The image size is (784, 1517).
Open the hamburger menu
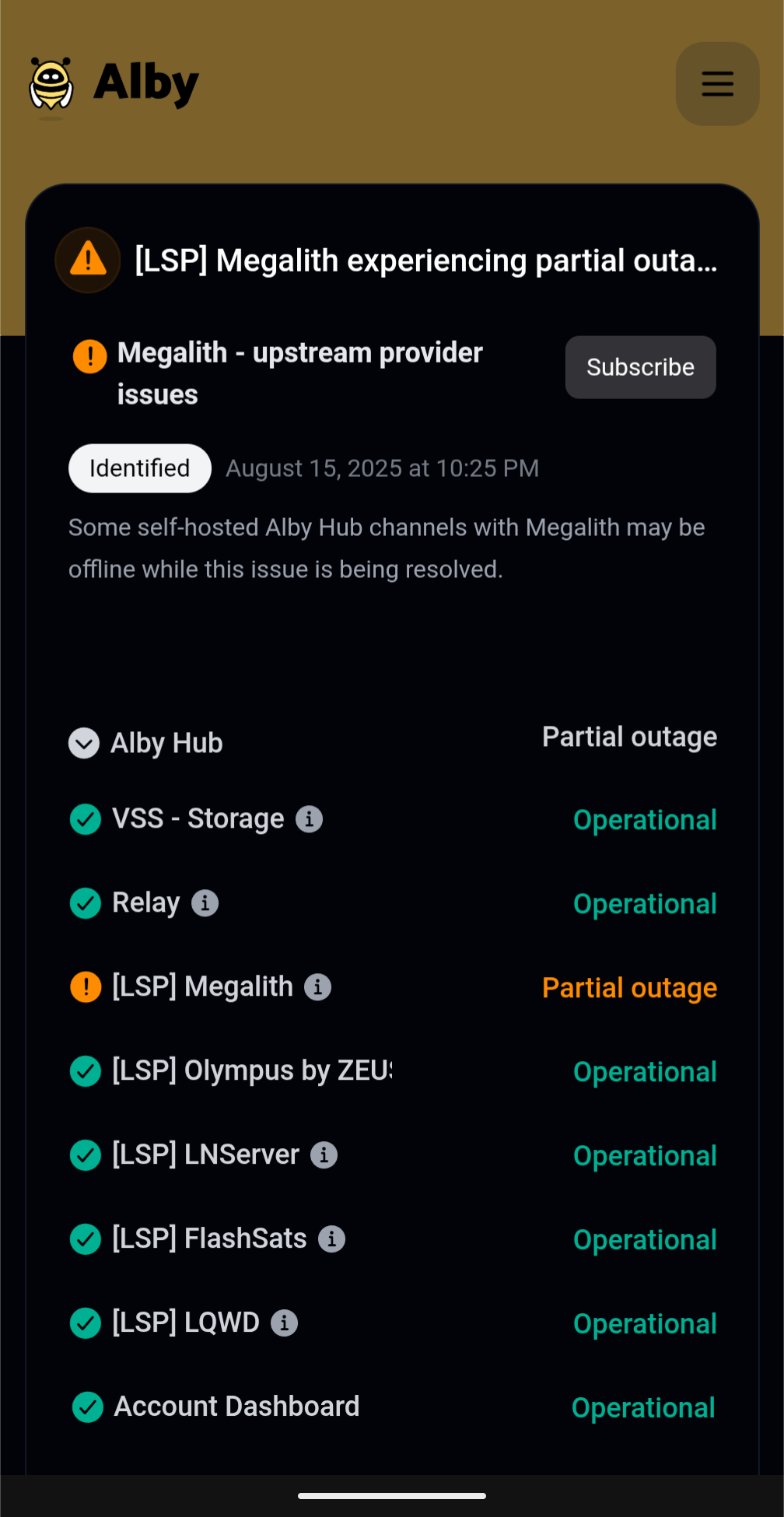pos(717,84)
